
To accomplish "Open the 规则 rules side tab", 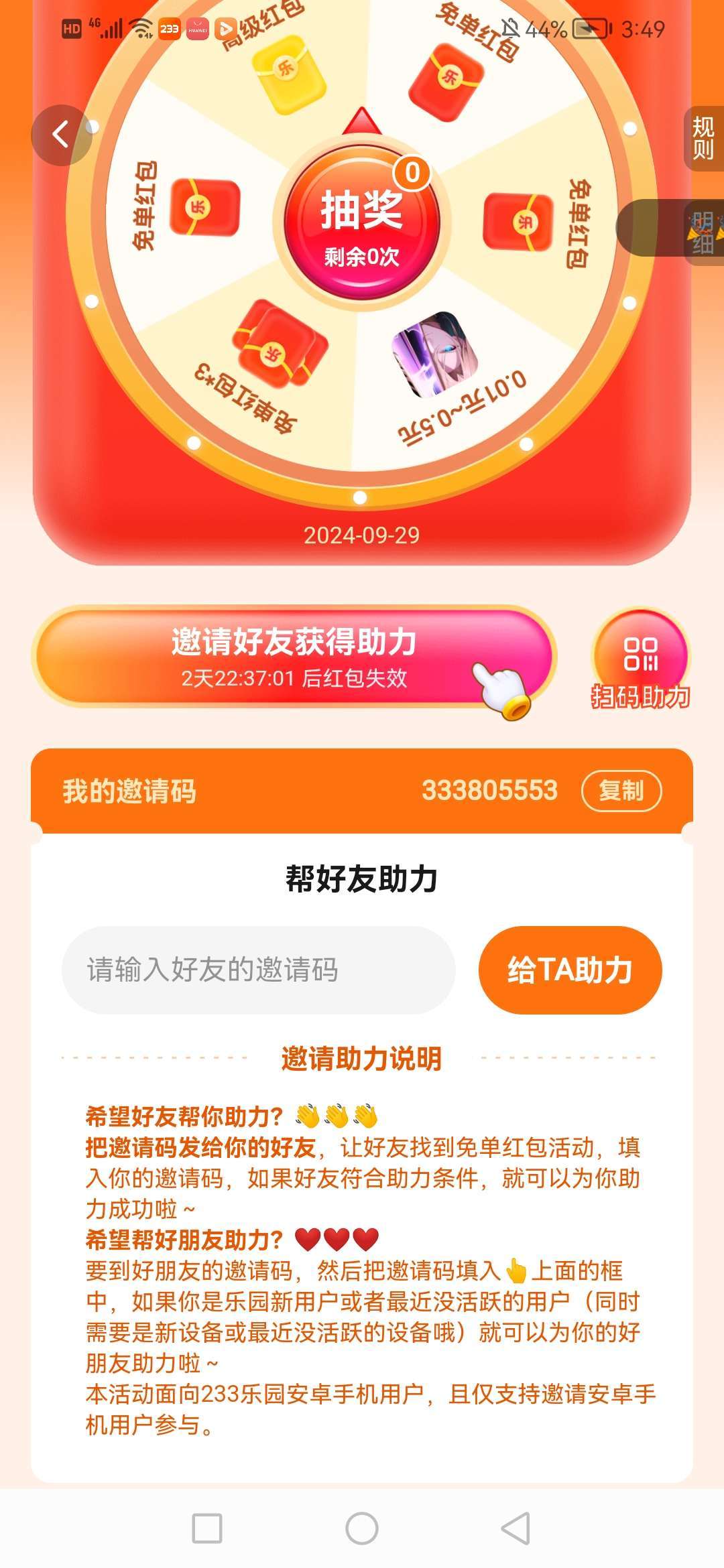I will (x=703, y=137).
